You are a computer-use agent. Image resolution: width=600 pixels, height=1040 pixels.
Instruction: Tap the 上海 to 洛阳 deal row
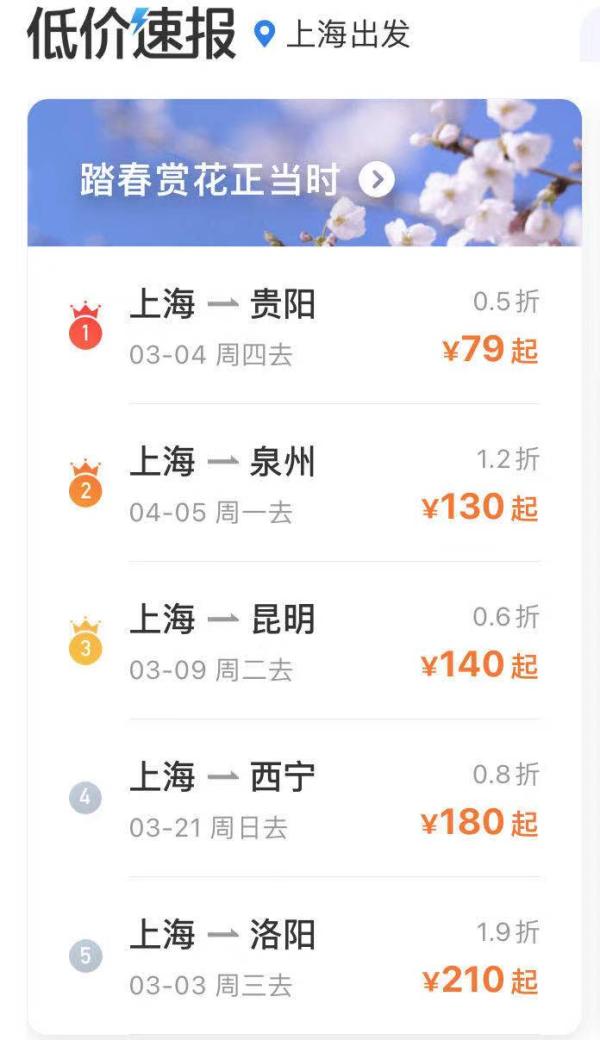(304, 955)
